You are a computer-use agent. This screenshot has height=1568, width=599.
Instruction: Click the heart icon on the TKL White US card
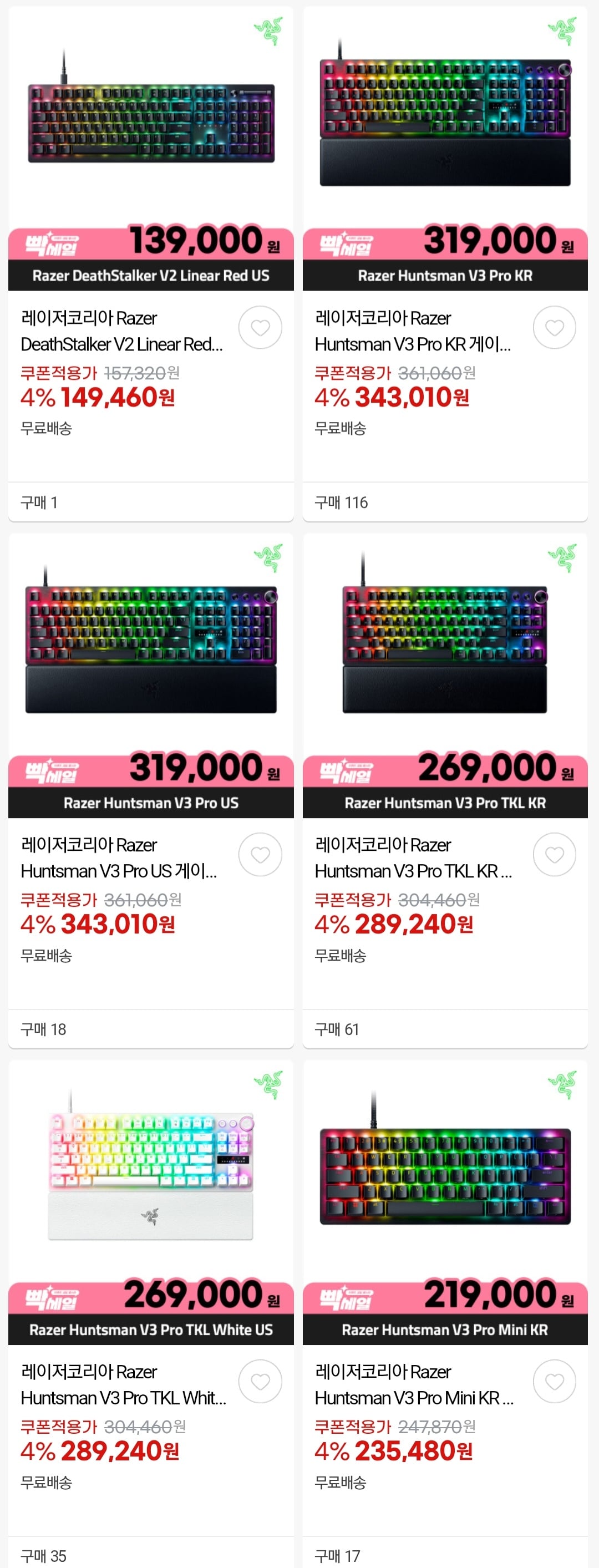pyautogui.click(x=261, y=1381)
